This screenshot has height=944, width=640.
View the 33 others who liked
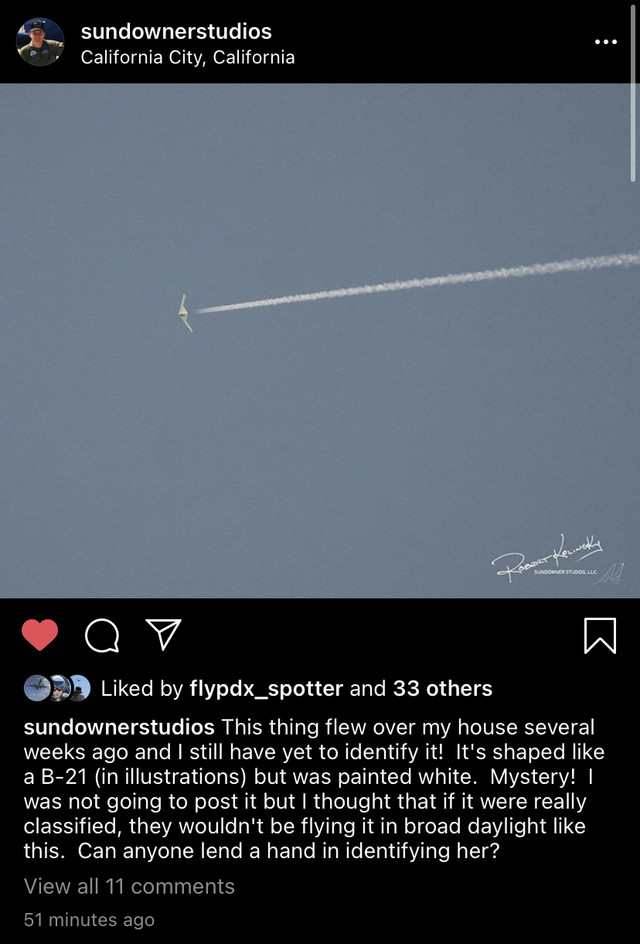click(x=442, y=688)
